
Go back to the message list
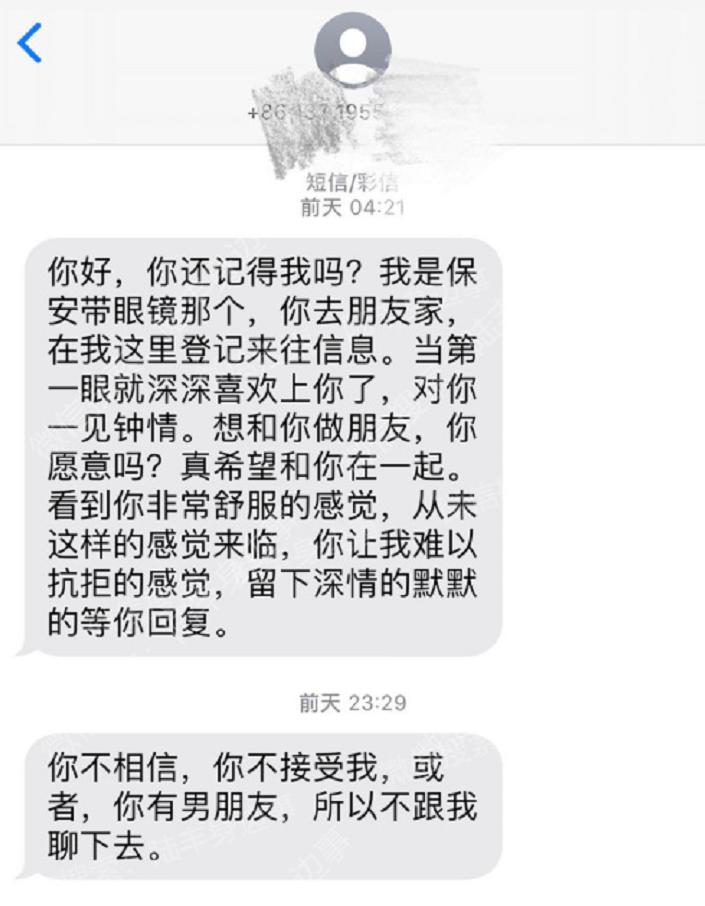(29, 43)
